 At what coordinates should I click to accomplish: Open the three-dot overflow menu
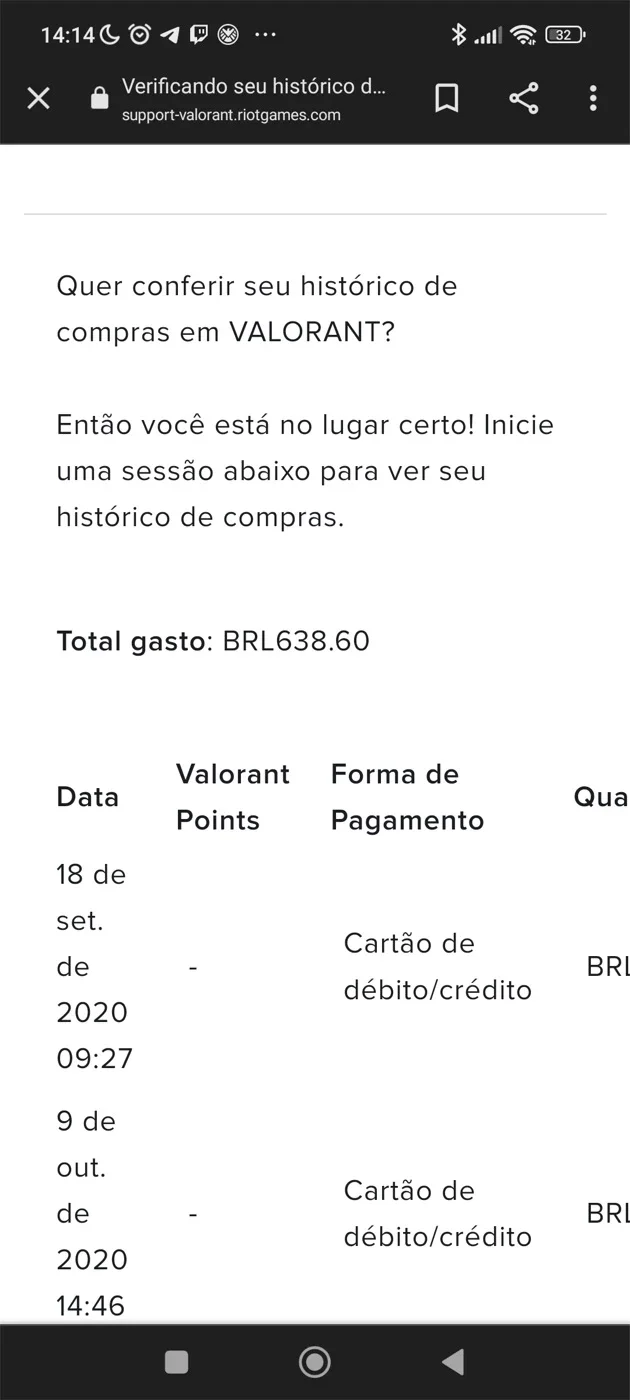tap(593, 98)
